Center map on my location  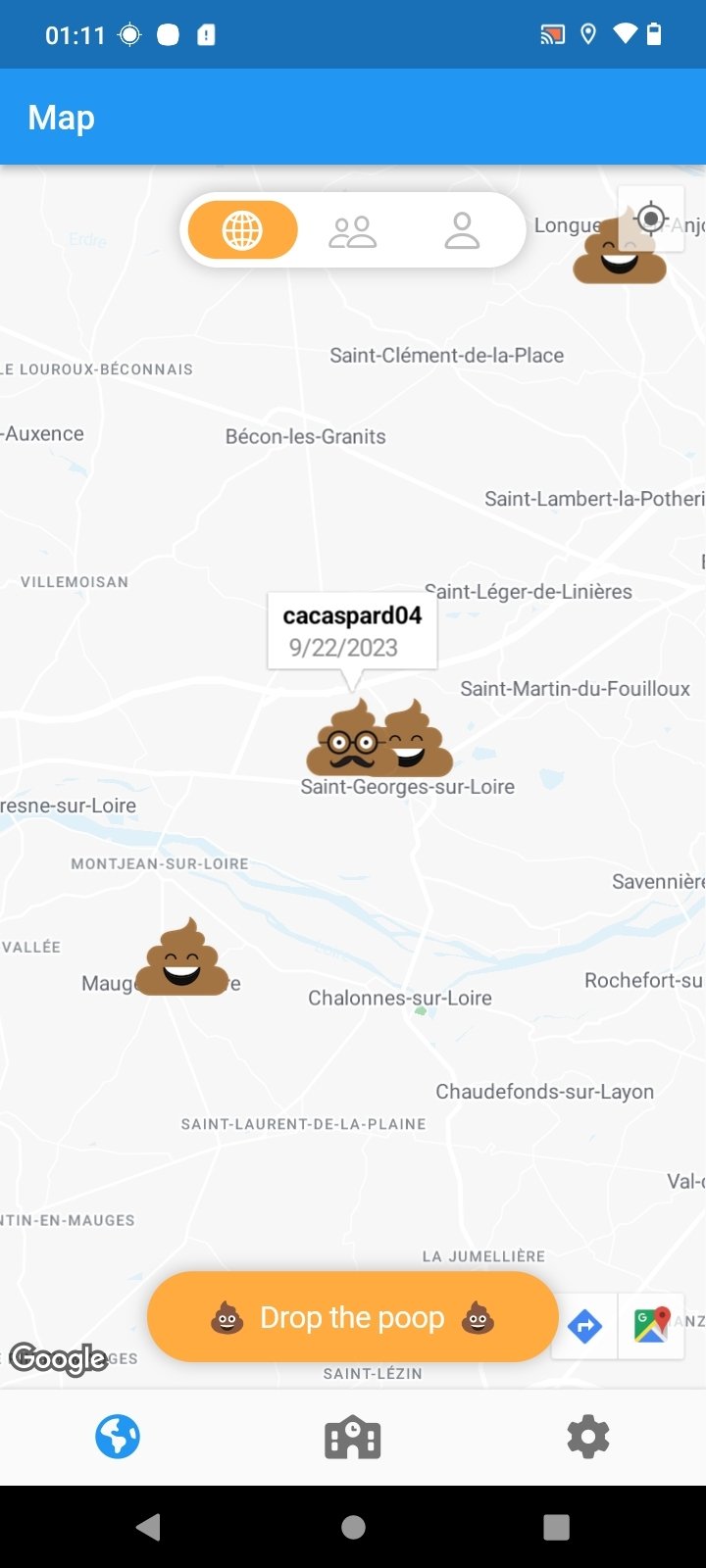[x=651, y=218]
